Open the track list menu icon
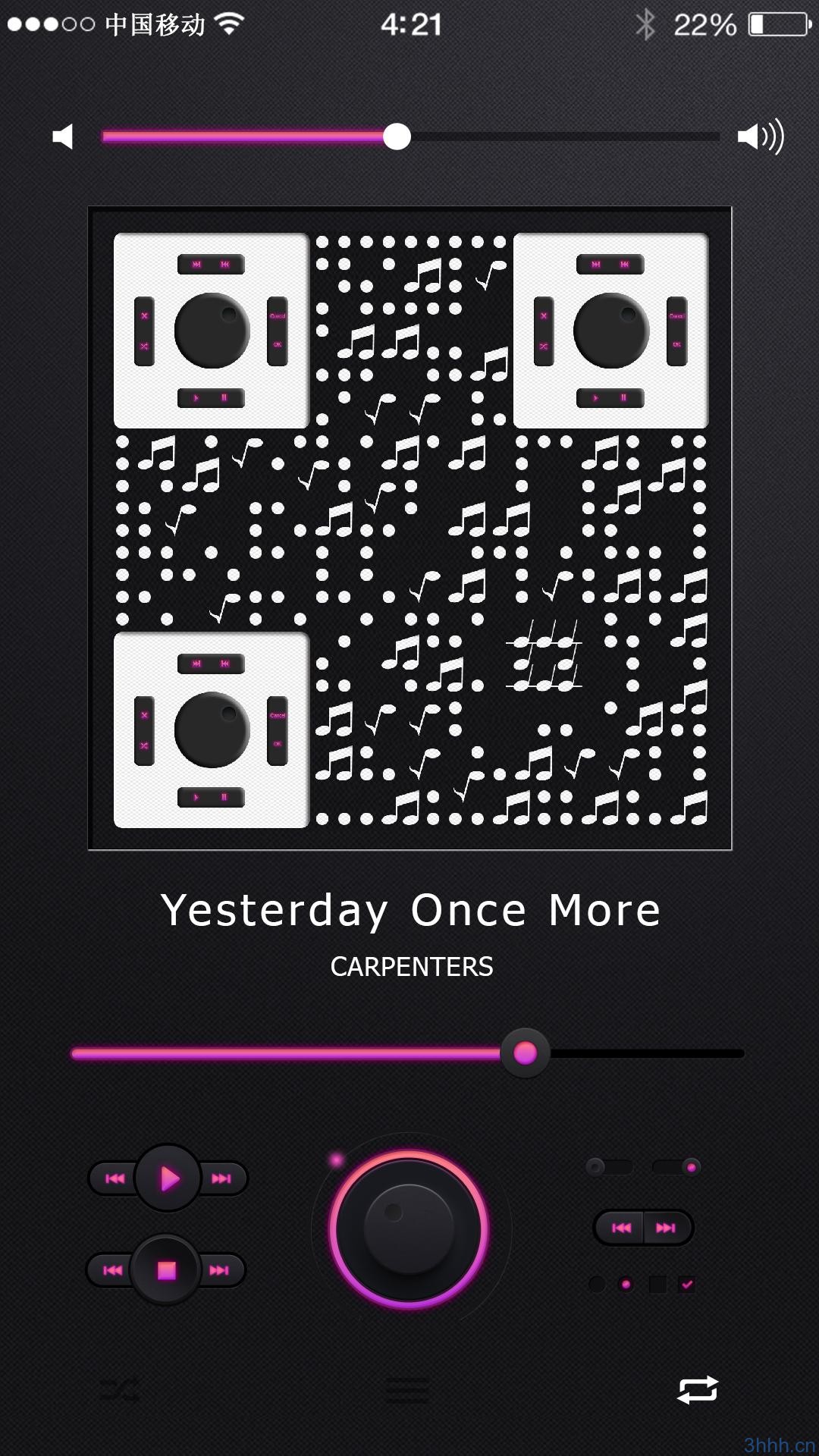The height and width of the screenshot is (1456, 819). pyautogui.click(x=408, y=1389)
